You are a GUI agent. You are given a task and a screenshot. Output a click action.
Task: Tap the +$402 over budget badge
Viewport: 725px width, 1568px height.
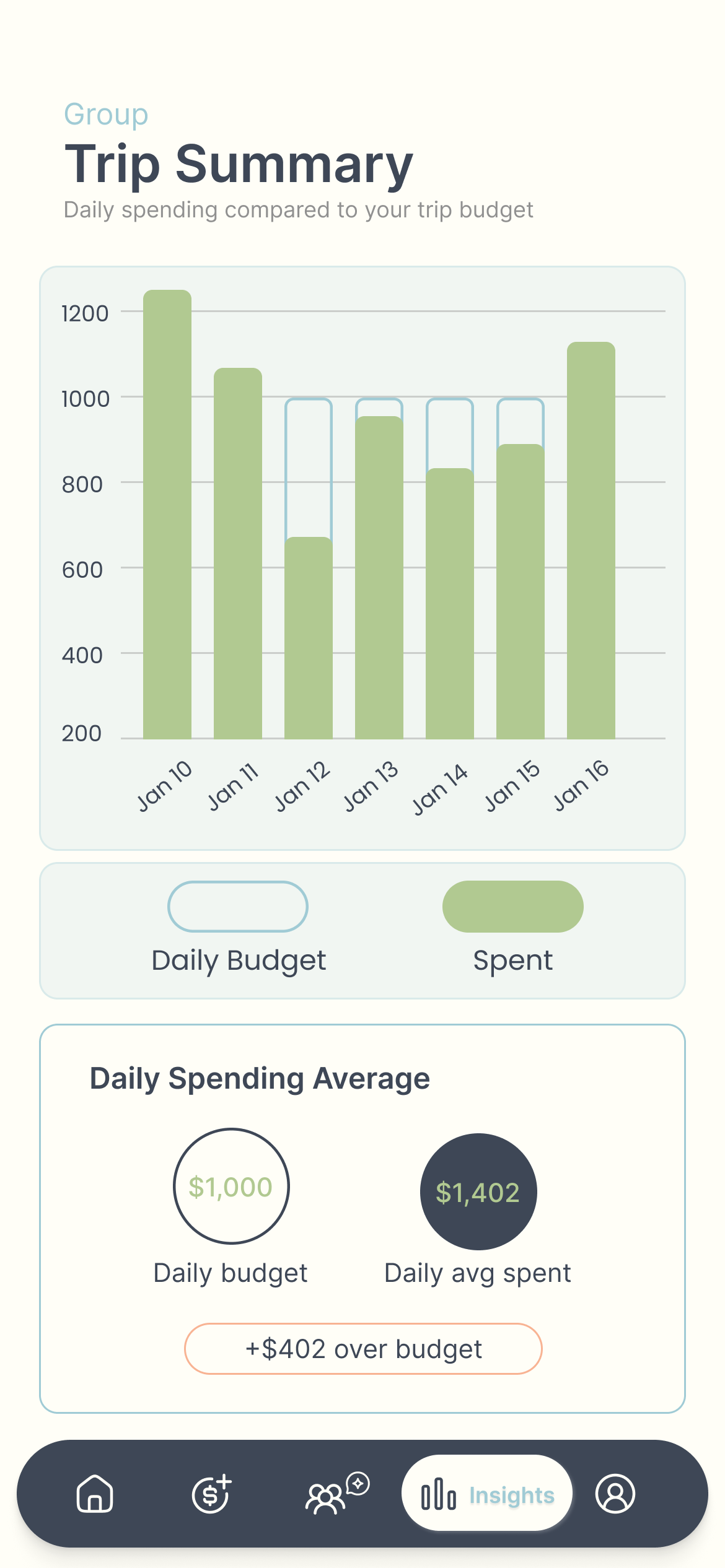(x=362, y=1348)
